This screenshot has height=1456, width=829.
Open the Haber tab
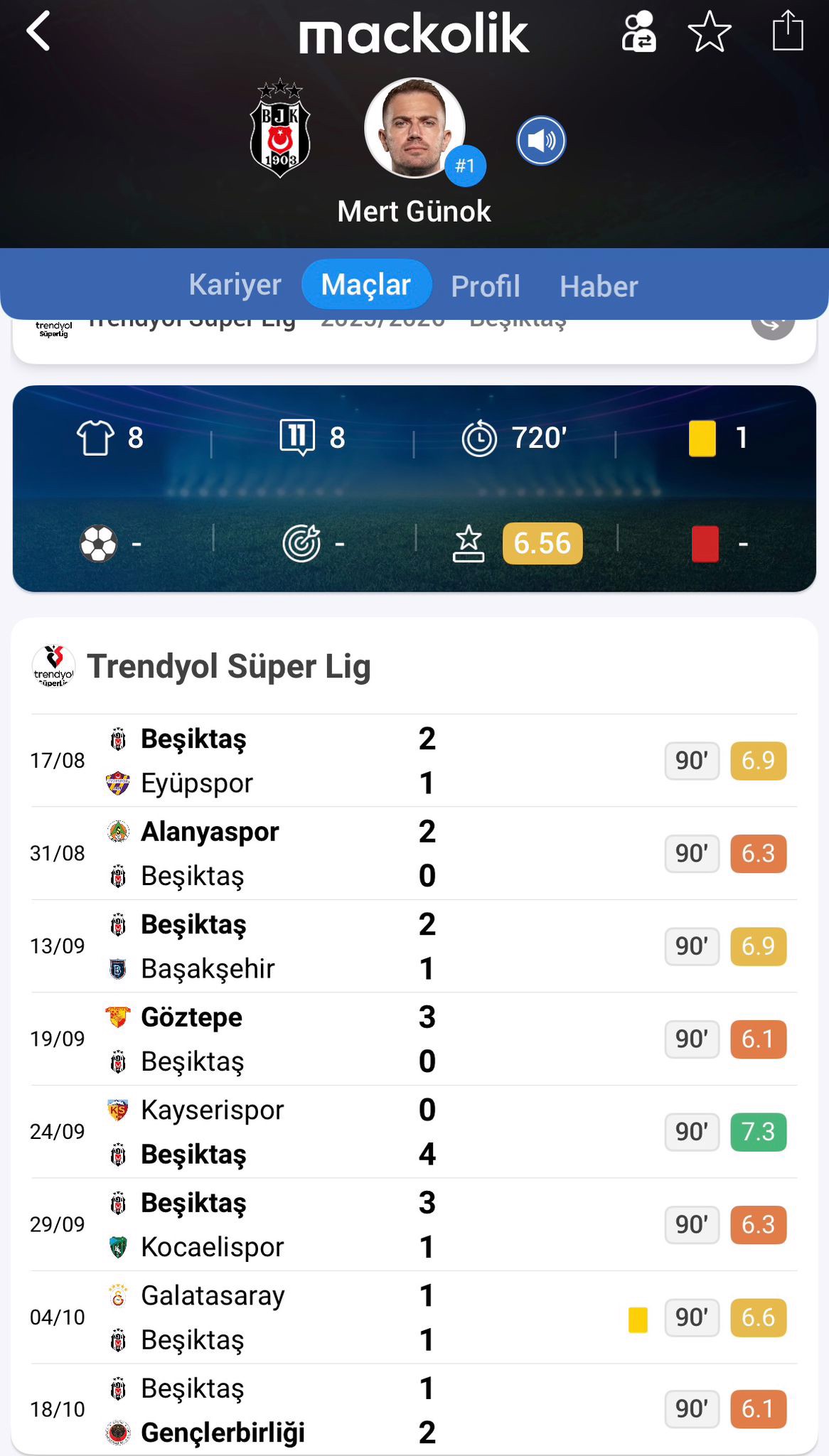point(599,287)
